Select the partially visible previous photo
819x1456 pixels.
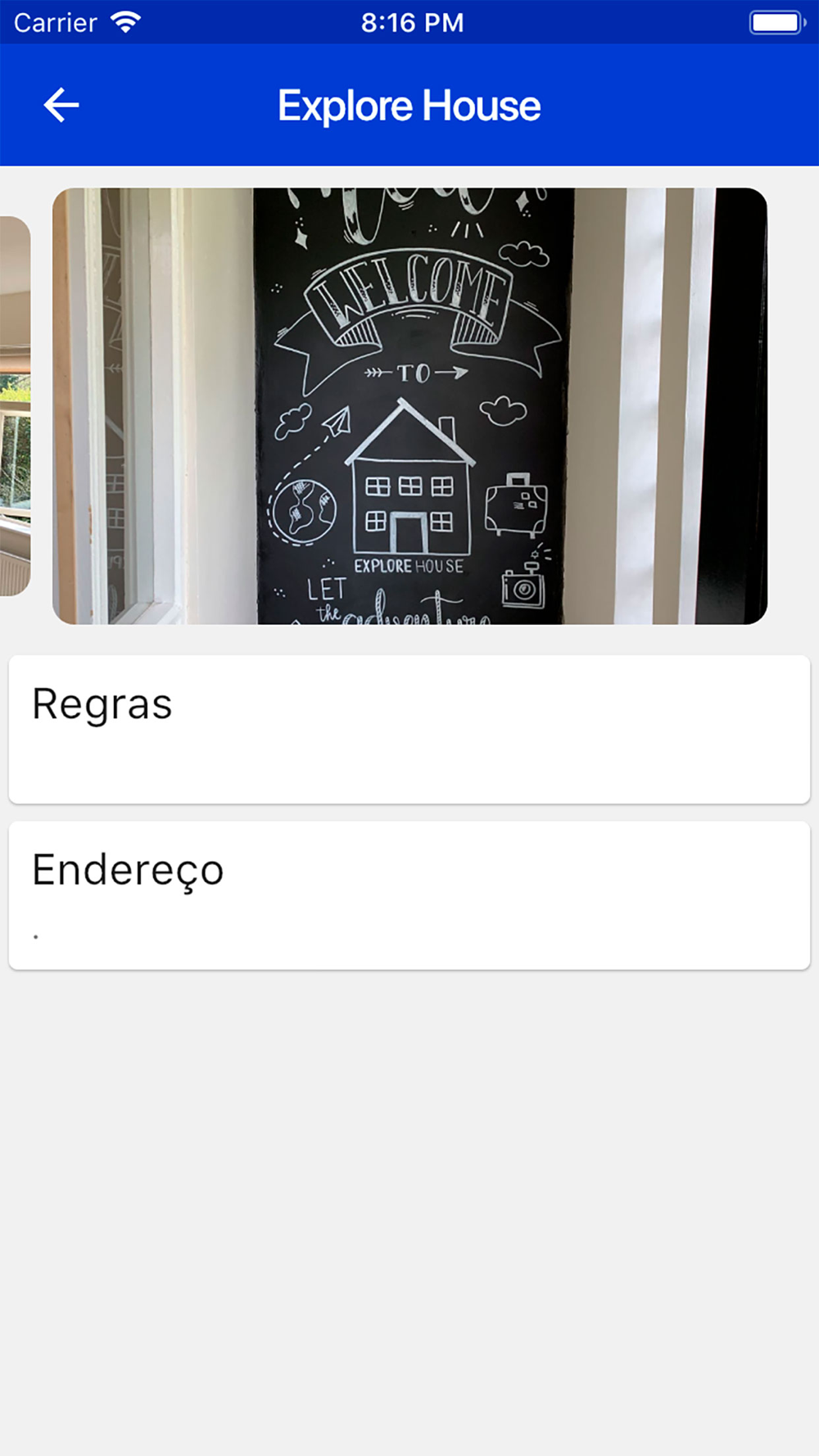point(15,406)
